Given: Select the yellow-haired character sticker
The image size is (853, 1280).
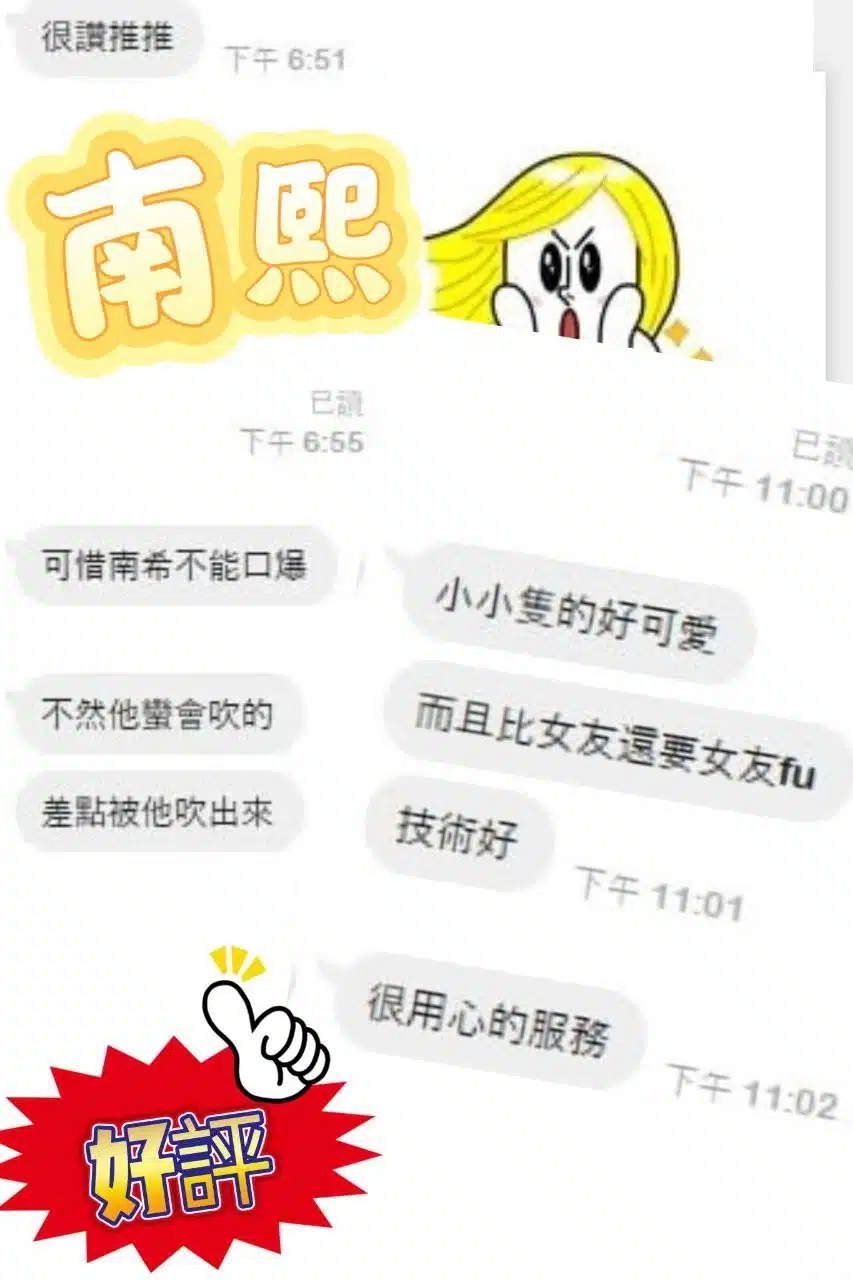Looking at the screenshot, I should pyautogui.click(x=570, y=250).
